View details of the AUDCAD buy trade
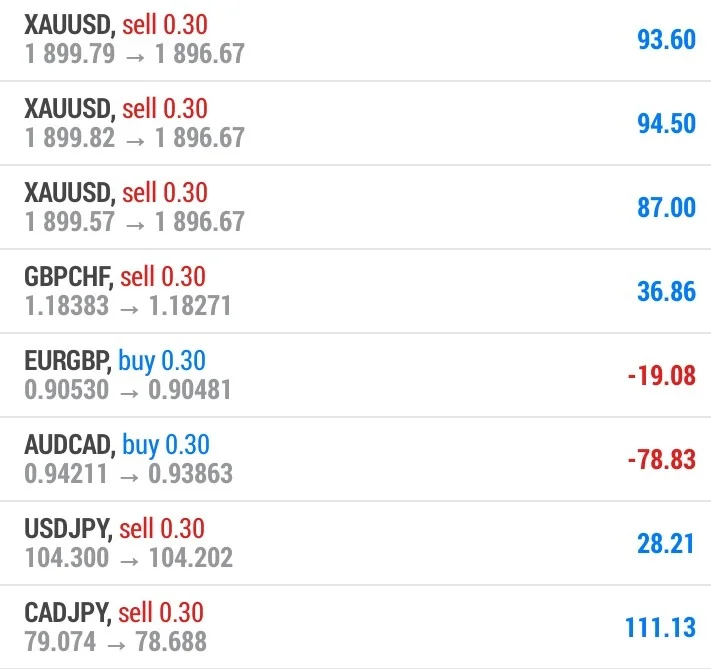Viewport: 711px width, 669px height. 355,459
